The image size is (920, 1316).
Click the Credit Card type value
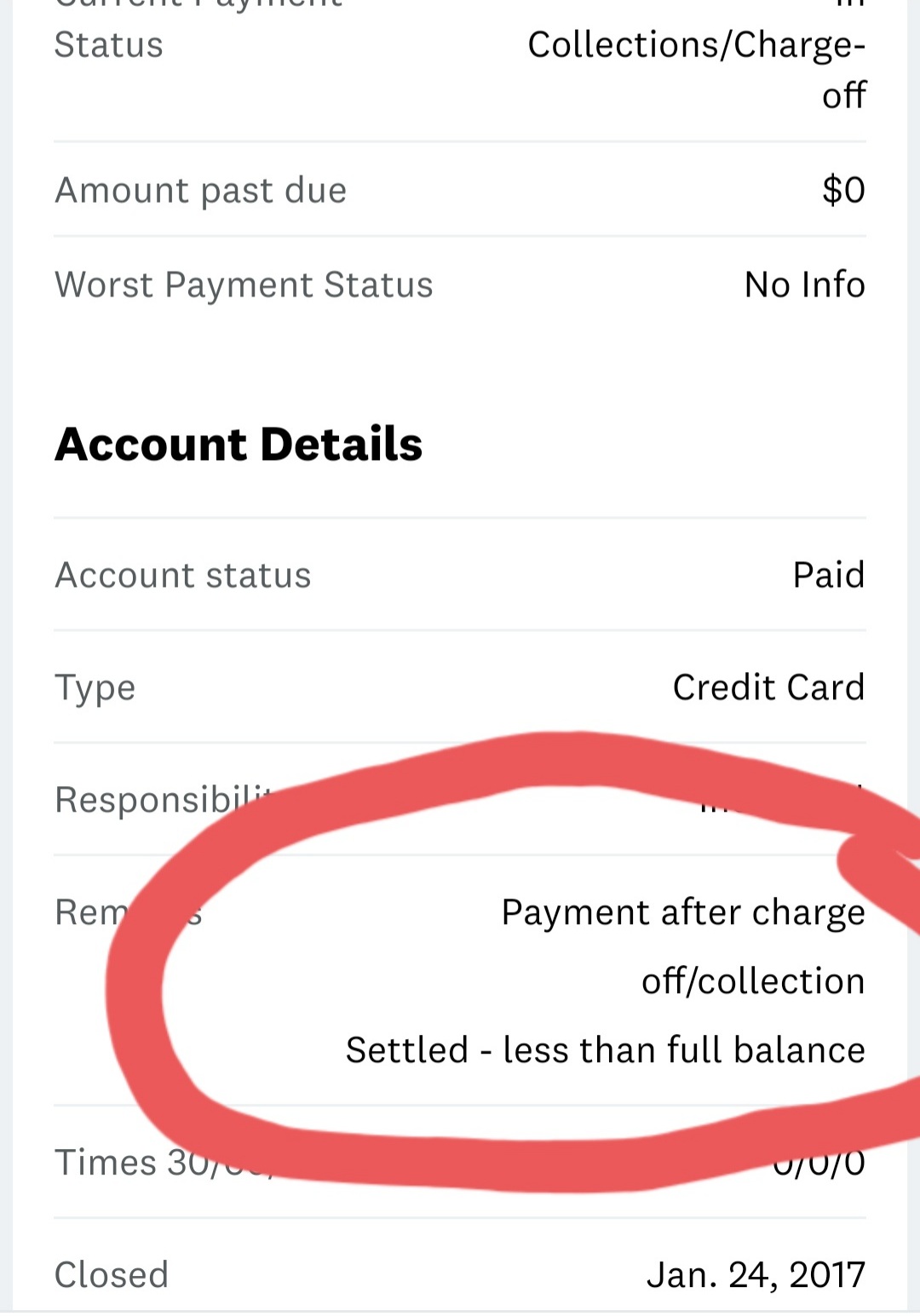pyautogui.click(x=768, y=687)
